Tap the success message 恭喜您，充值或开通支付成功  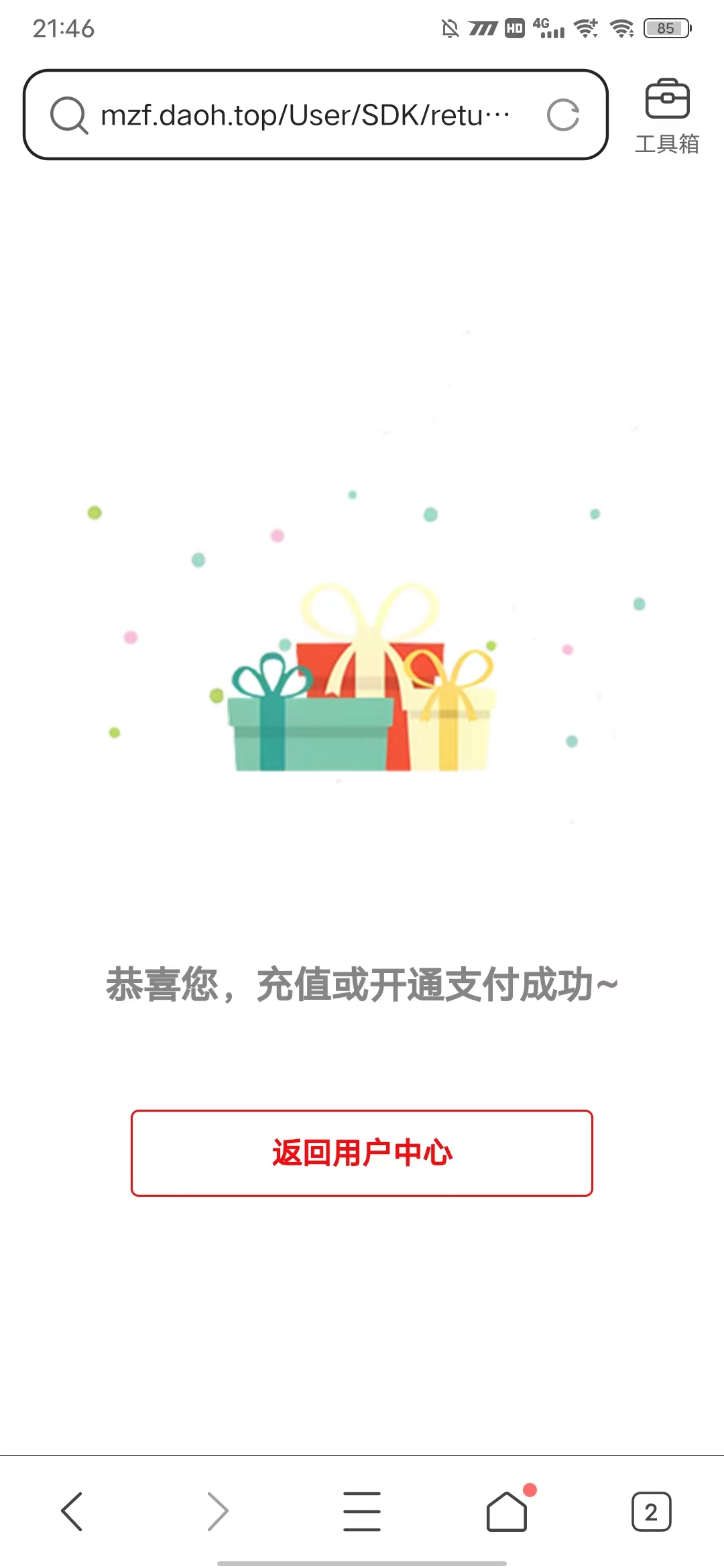click(362, 982)
